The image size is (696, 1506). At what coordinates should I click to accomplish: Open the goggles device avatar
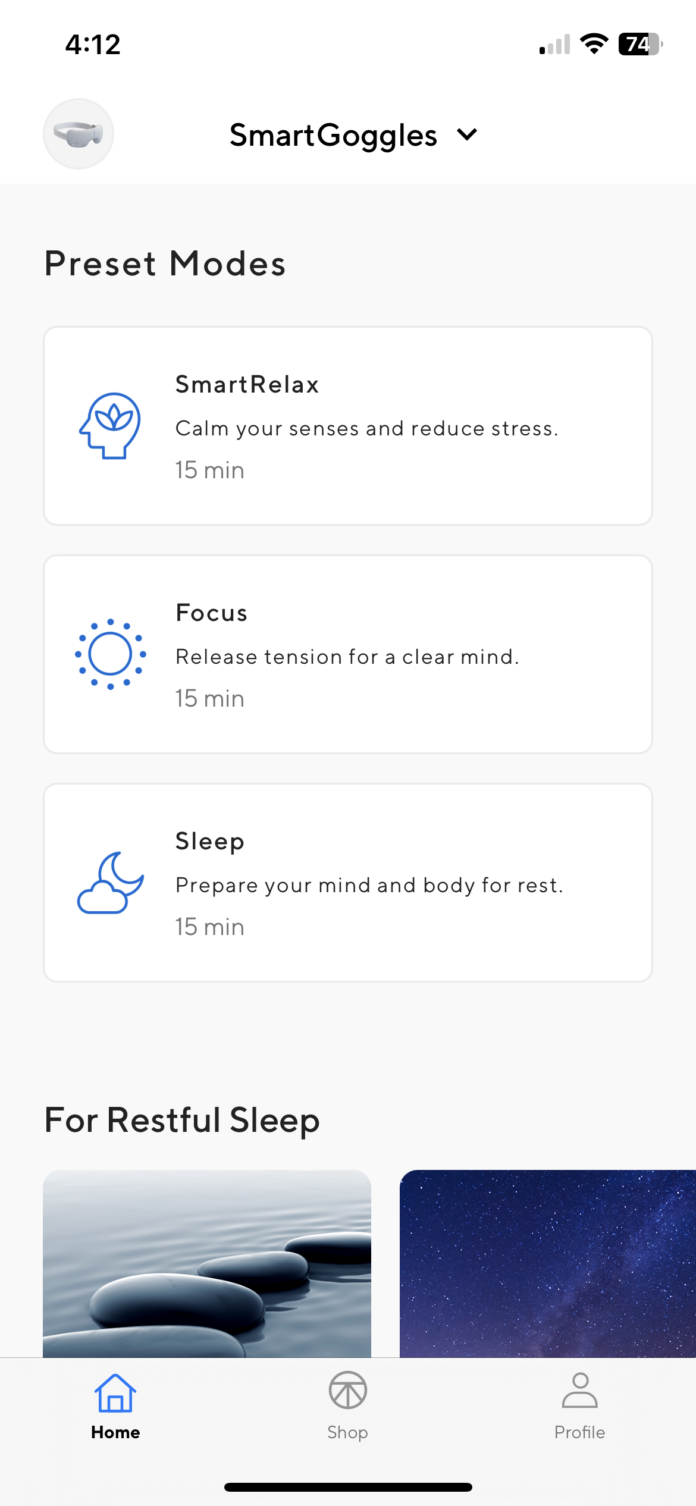tap(78, 134)
